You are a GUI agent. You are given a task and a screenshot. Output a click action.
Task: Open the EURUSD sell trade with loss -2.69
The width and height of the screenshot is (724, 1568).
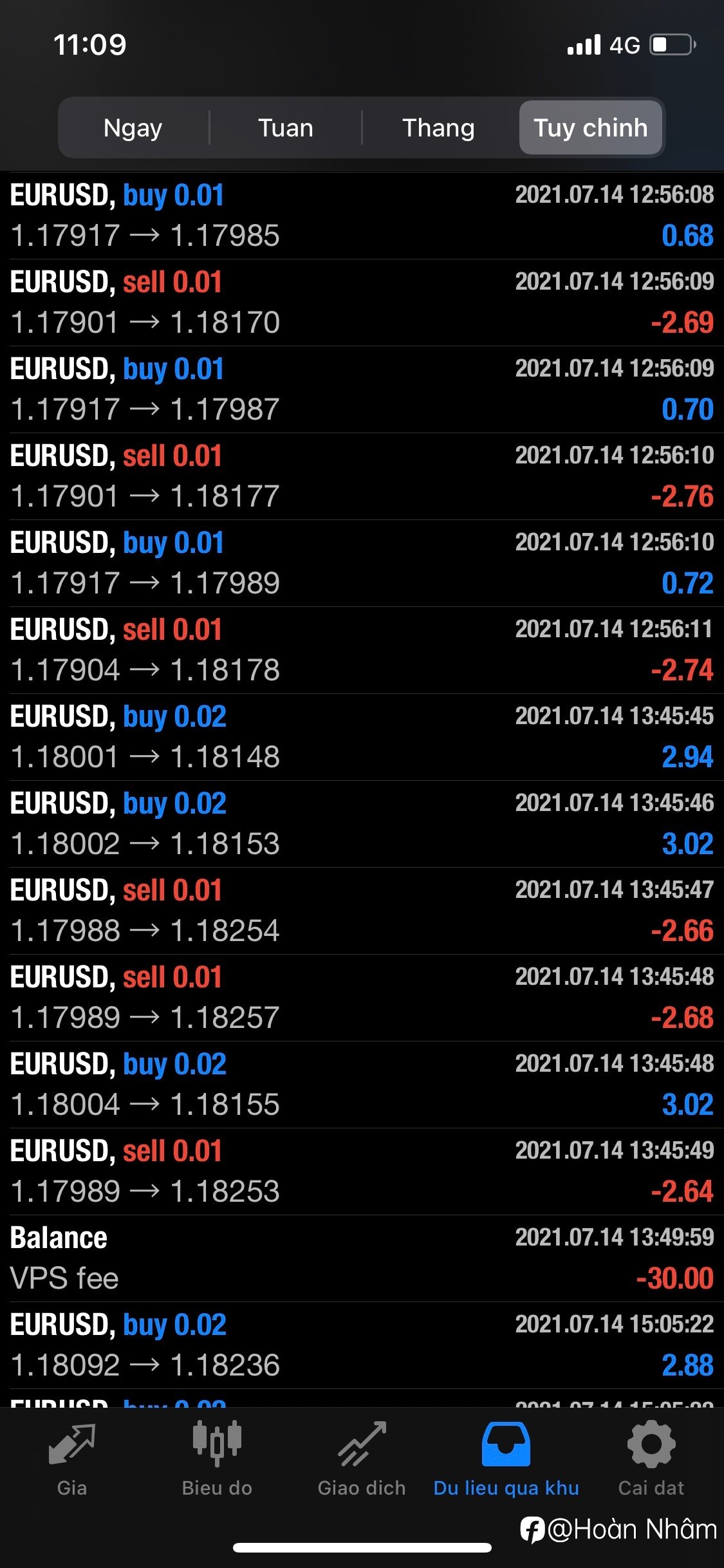362,303
